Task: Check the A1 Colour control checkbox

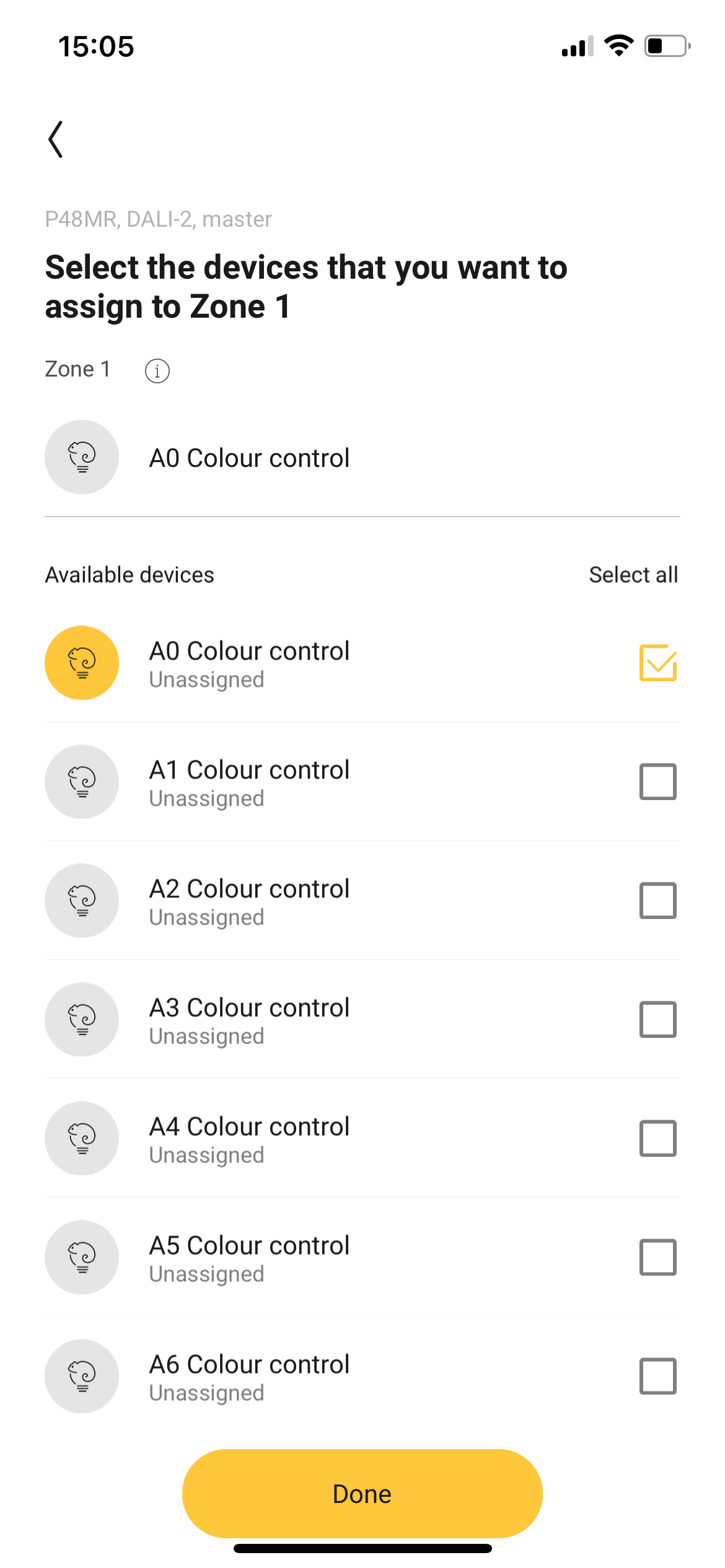Action: 657,782
